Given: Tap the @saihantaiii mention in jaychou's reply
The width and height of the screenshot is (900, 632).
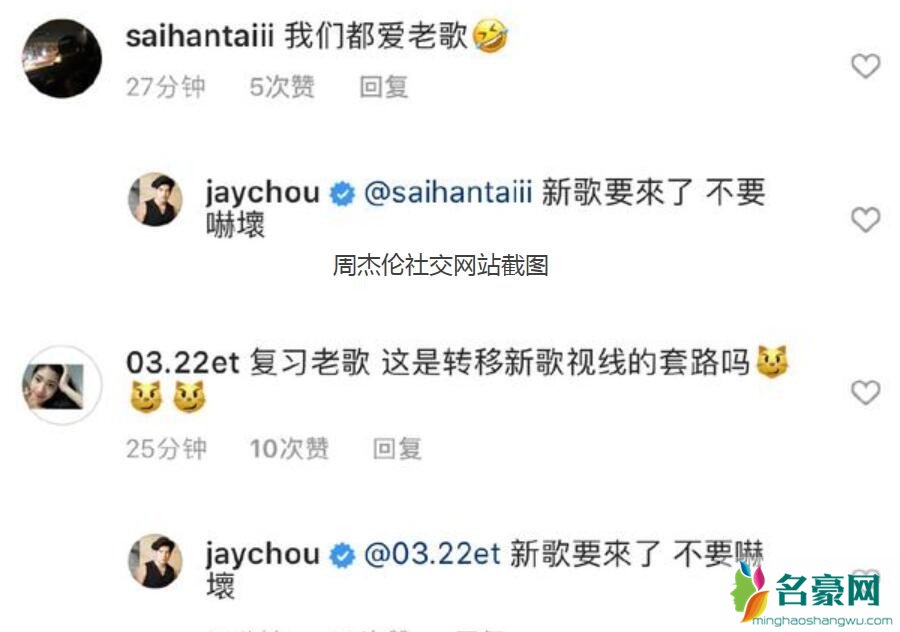Looking at the screenshot, I should point(448,192).
